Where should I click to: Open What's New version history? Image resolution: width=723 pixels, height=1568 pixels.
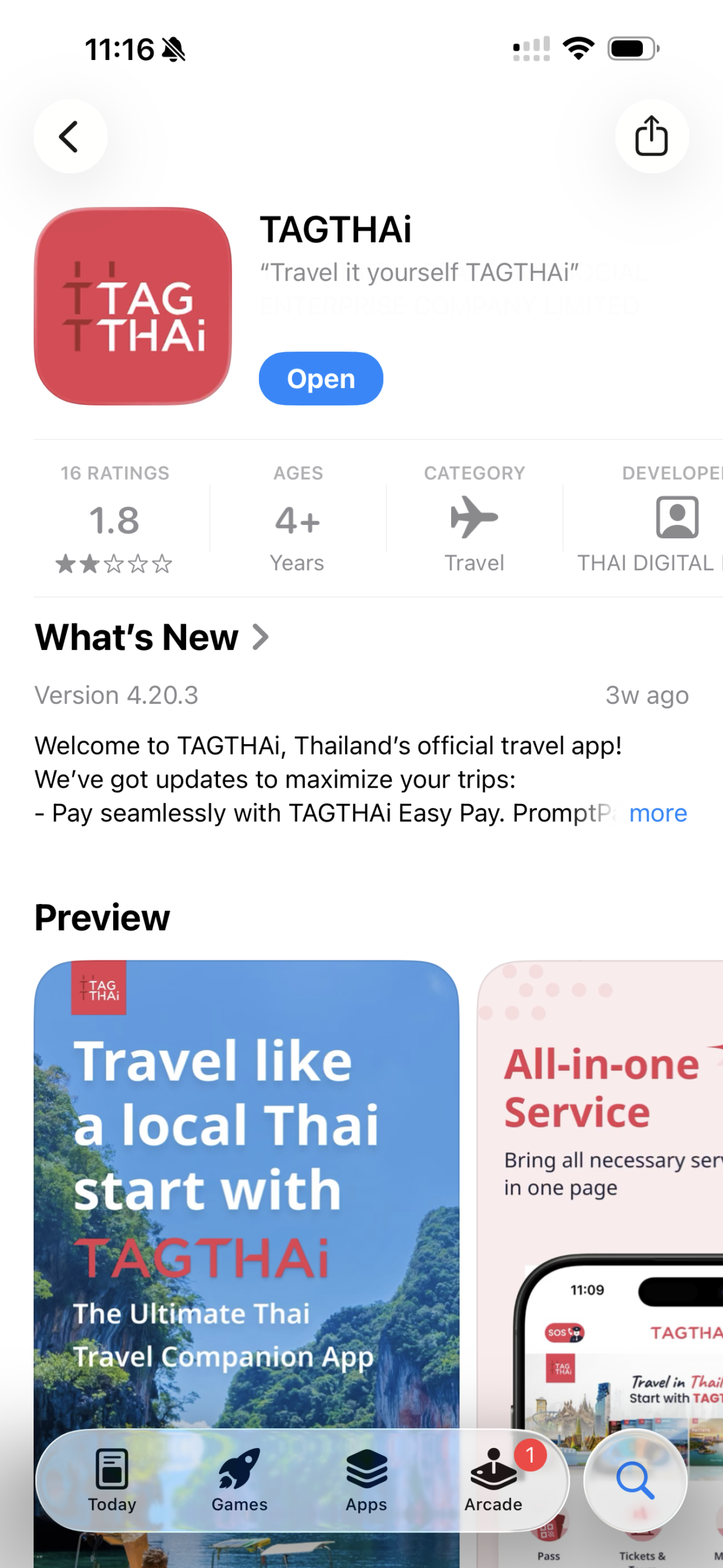[152, 637]
